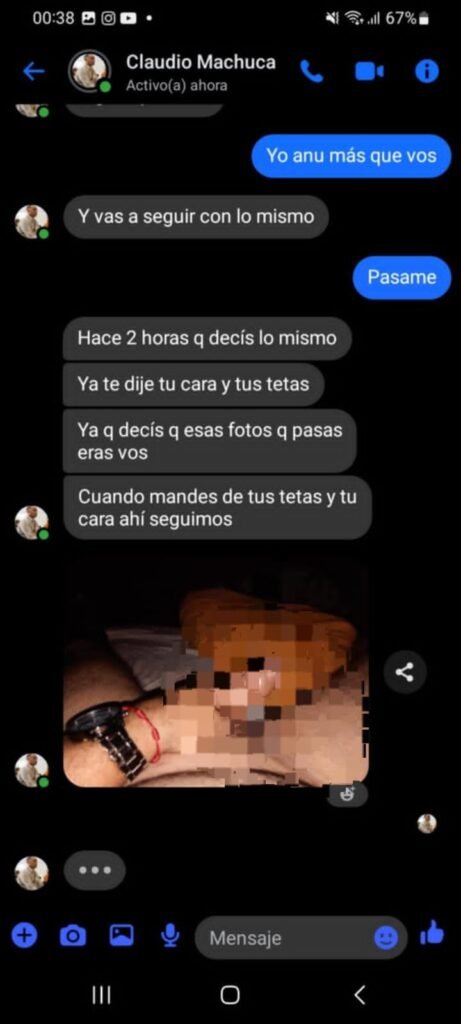
Task: Go back using the blue arrow
Action: click(x=34, y=71)
